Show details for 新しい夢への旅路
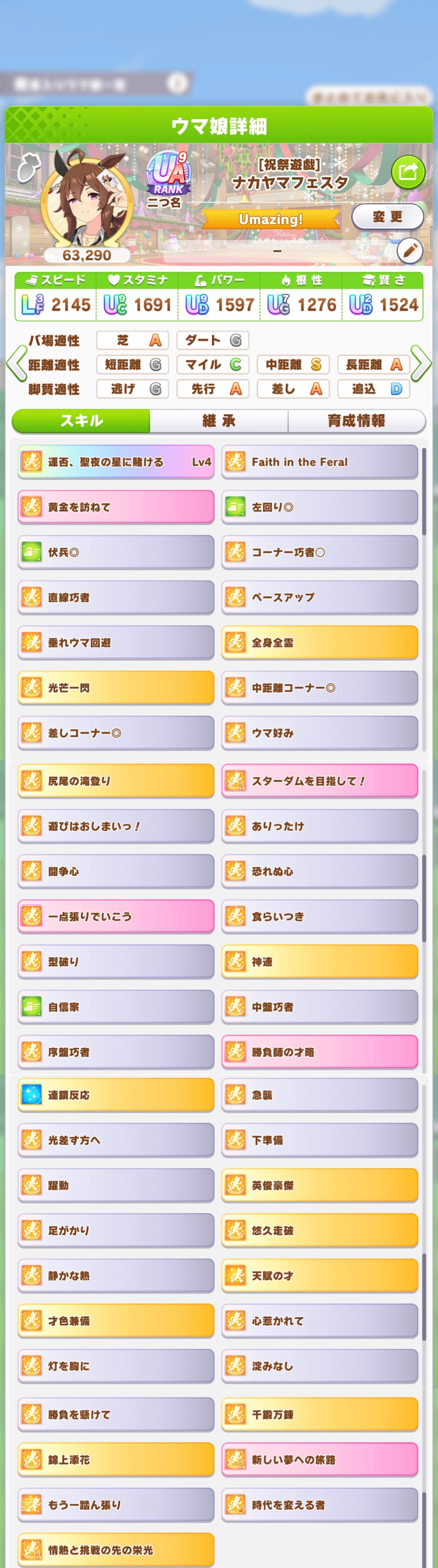 click(320, 1459)
